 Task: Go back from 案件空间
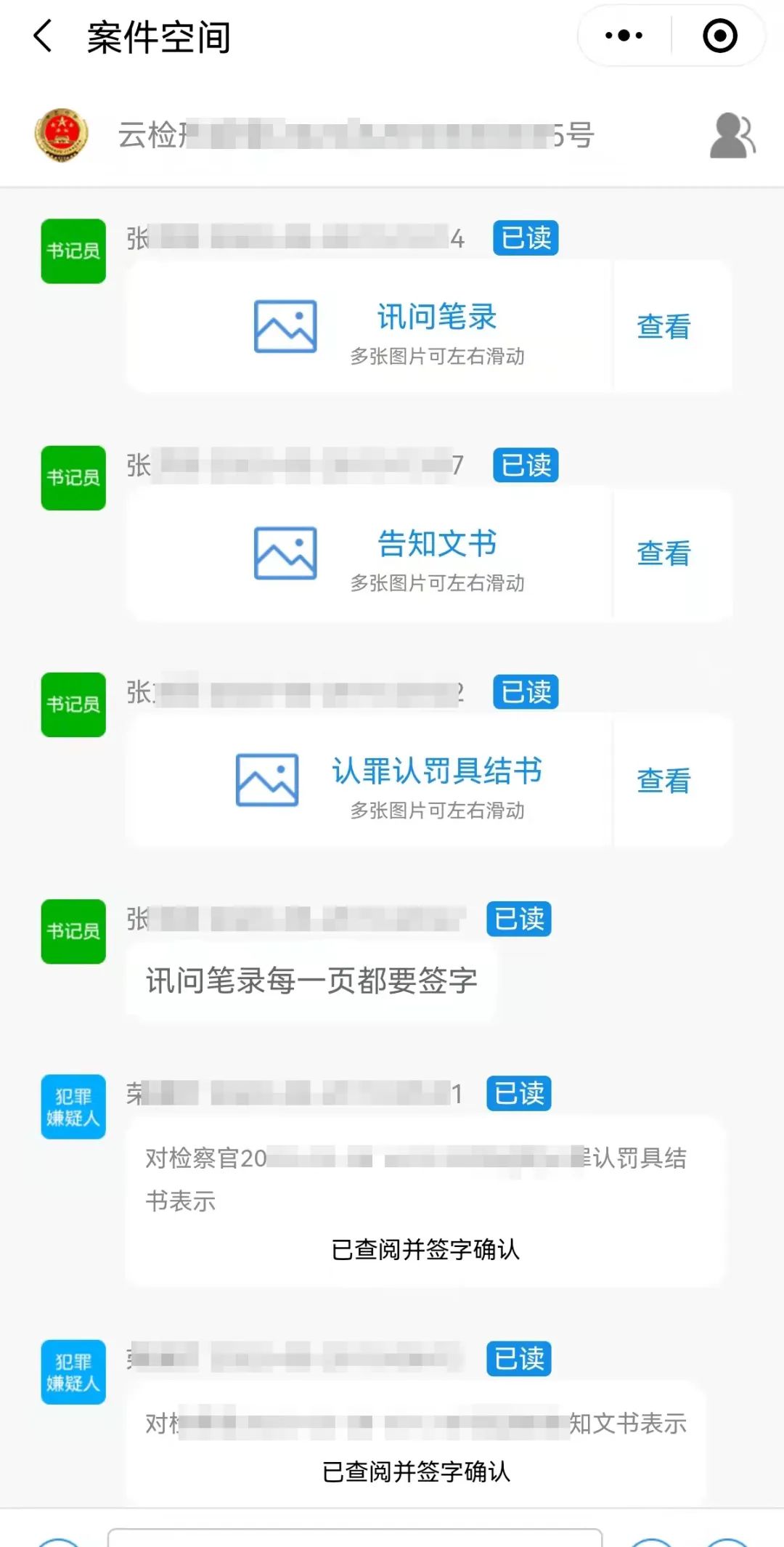44,36
